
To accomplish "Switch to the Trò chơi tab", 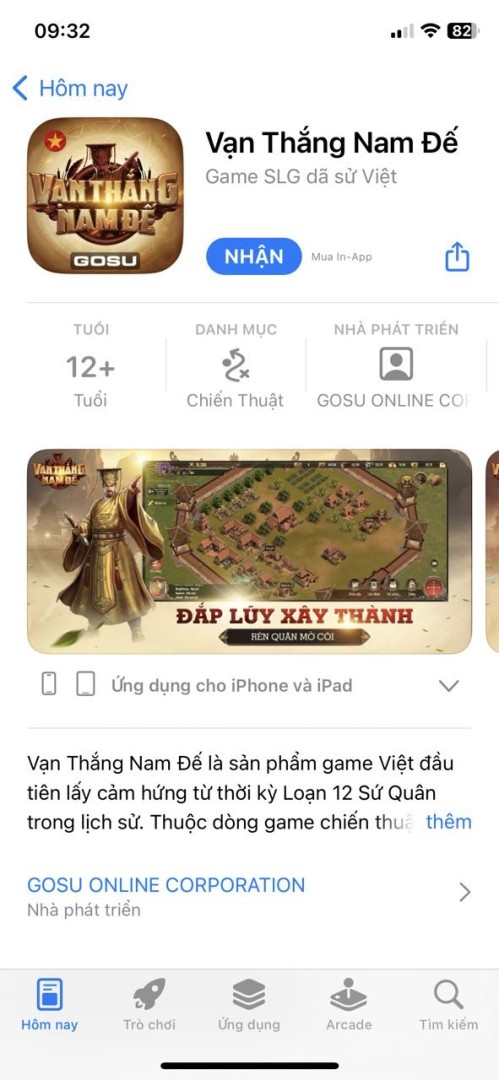I will (149, 1004).
